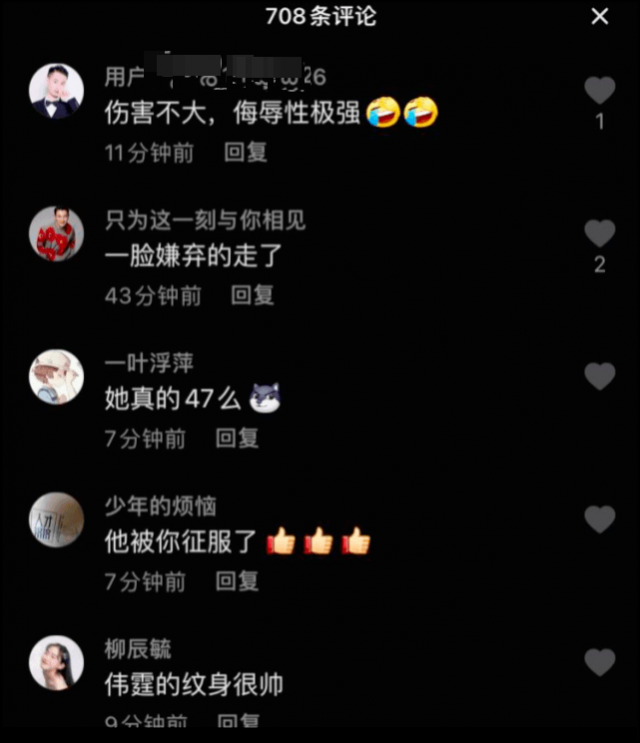The image size is (640, 743).
Task: Like 一叶浮萍's comment 她真的47么
Action: [599, 377]
